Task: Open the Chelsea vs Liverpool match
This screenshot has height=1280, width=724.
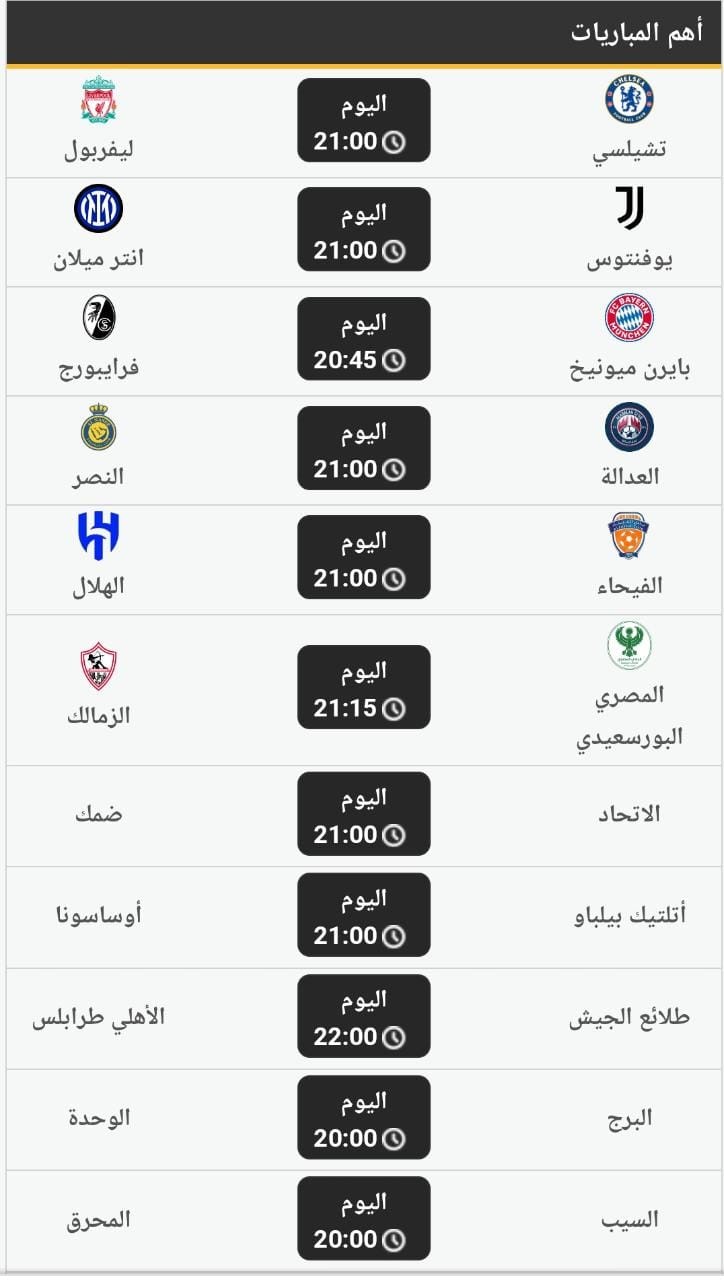Action: point(363,121)
